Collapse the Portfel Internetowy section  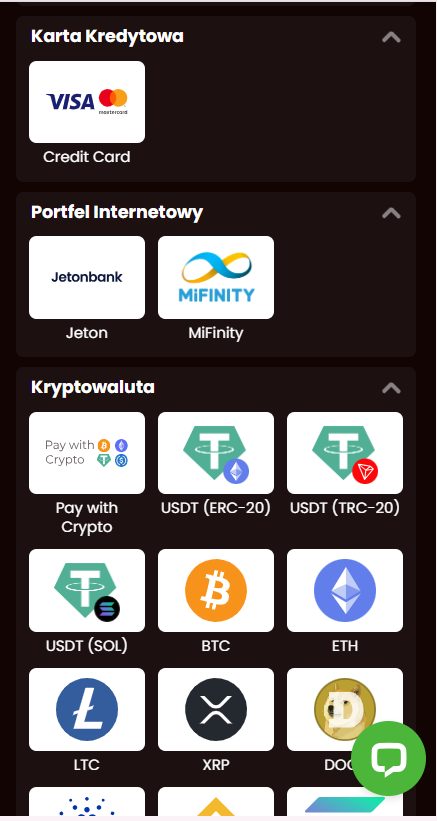coord(391,213)
